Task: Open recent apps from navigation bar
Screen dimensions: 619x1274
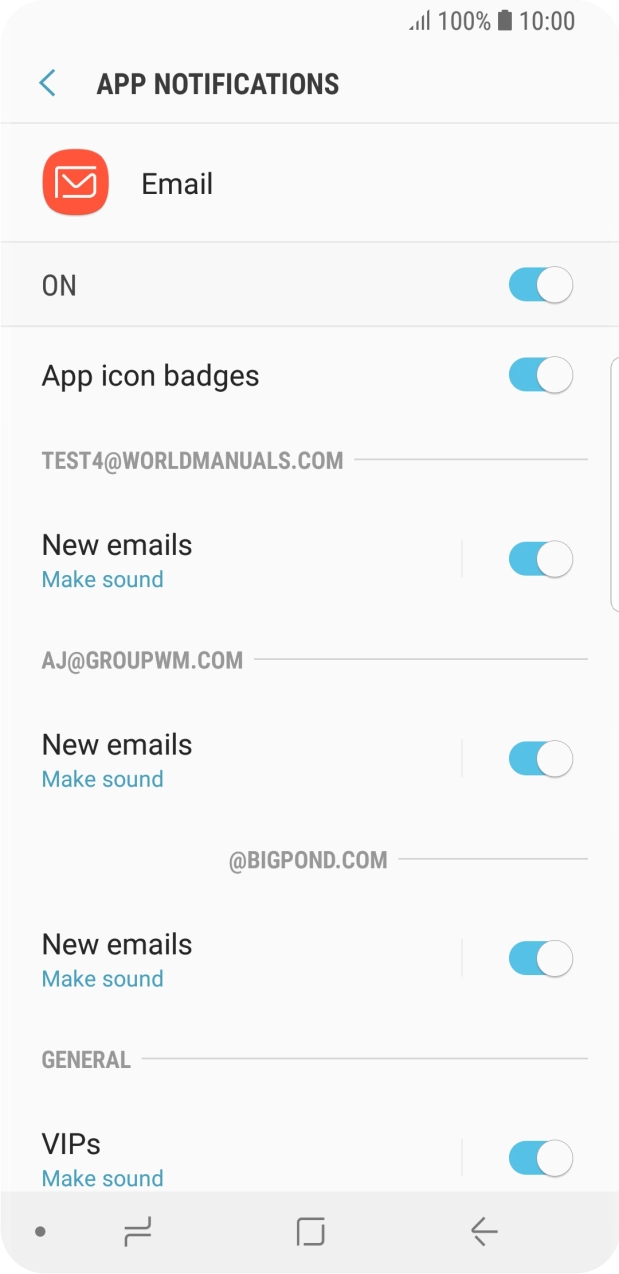Action: (x=138, y=1232)
